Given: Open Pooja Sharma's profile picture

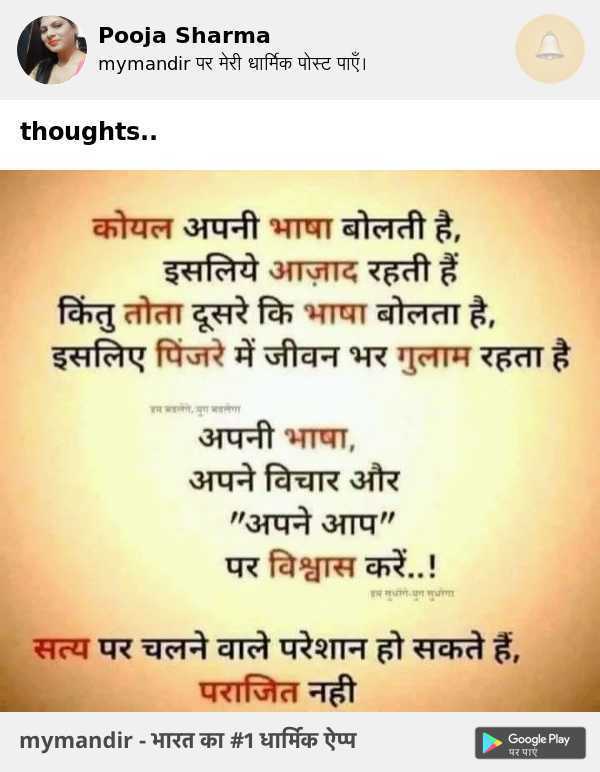Looking at the screenshot, I should (x=52, y=49).
